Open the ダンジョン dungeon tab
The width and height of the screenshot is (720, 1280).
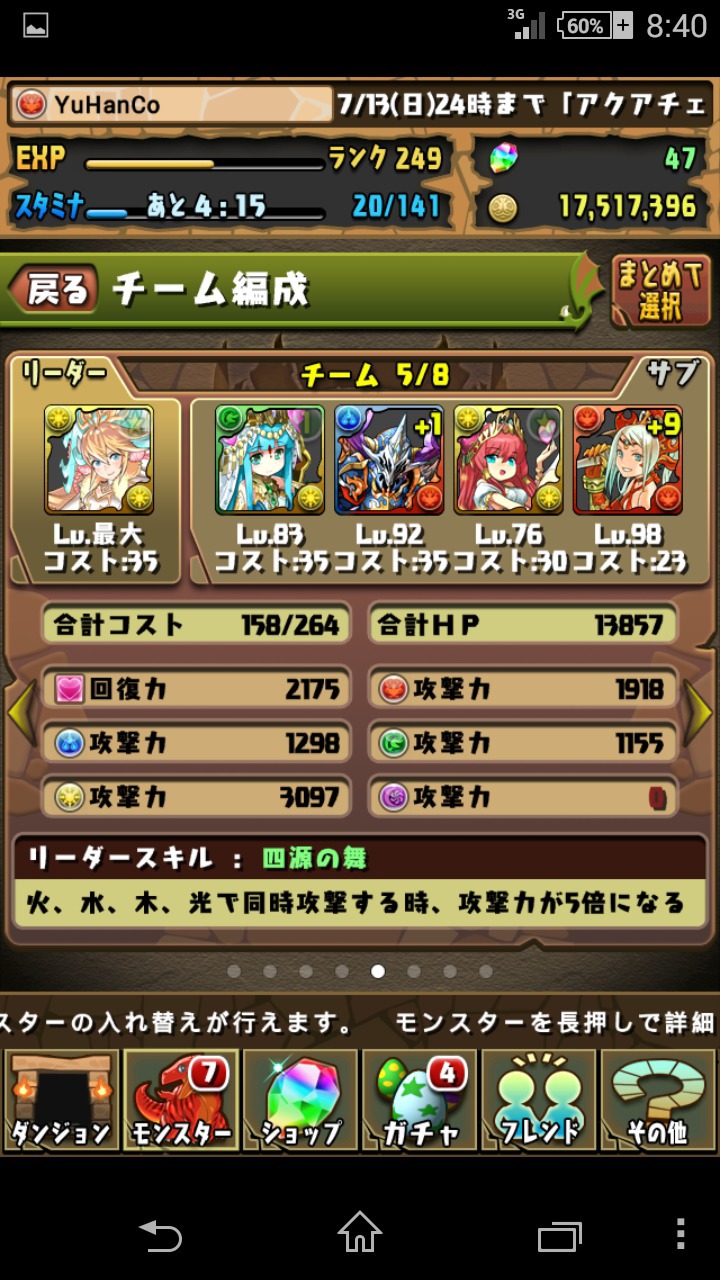[60, 1100]
